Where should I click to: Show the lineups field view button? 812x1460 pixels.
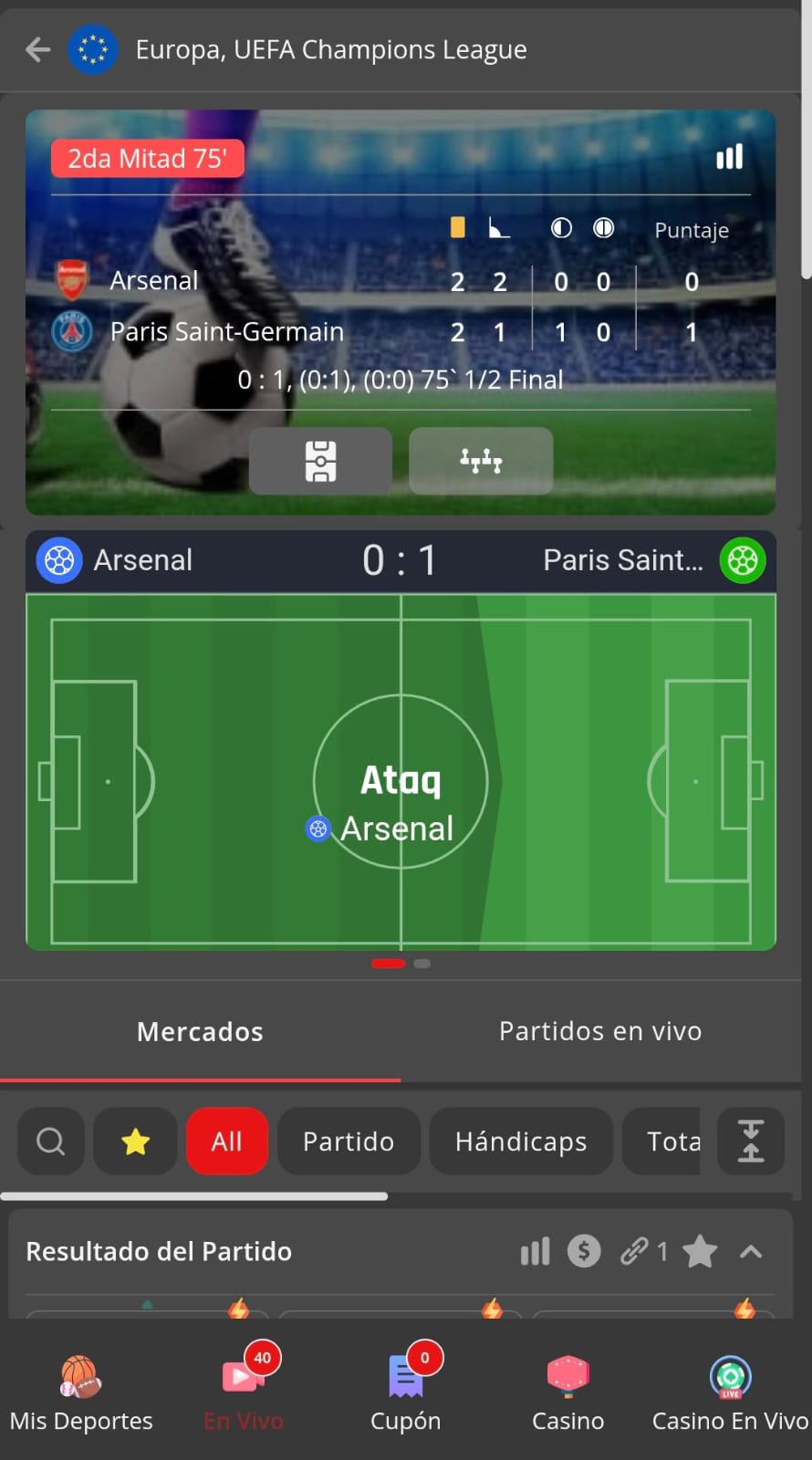tap(320, 461)
